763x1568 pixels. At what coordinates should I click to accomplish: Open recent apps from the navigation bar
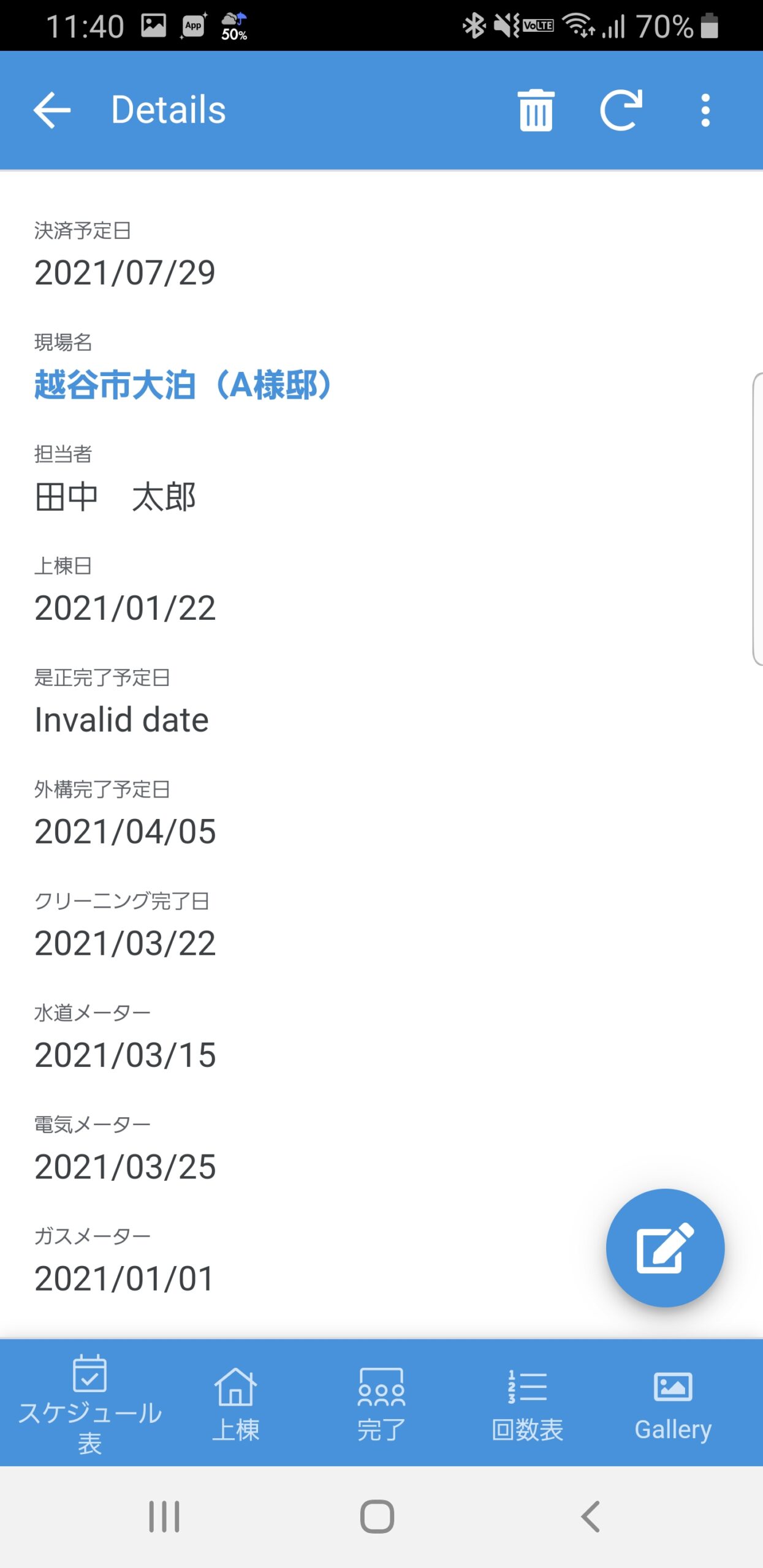(164, 1517)
